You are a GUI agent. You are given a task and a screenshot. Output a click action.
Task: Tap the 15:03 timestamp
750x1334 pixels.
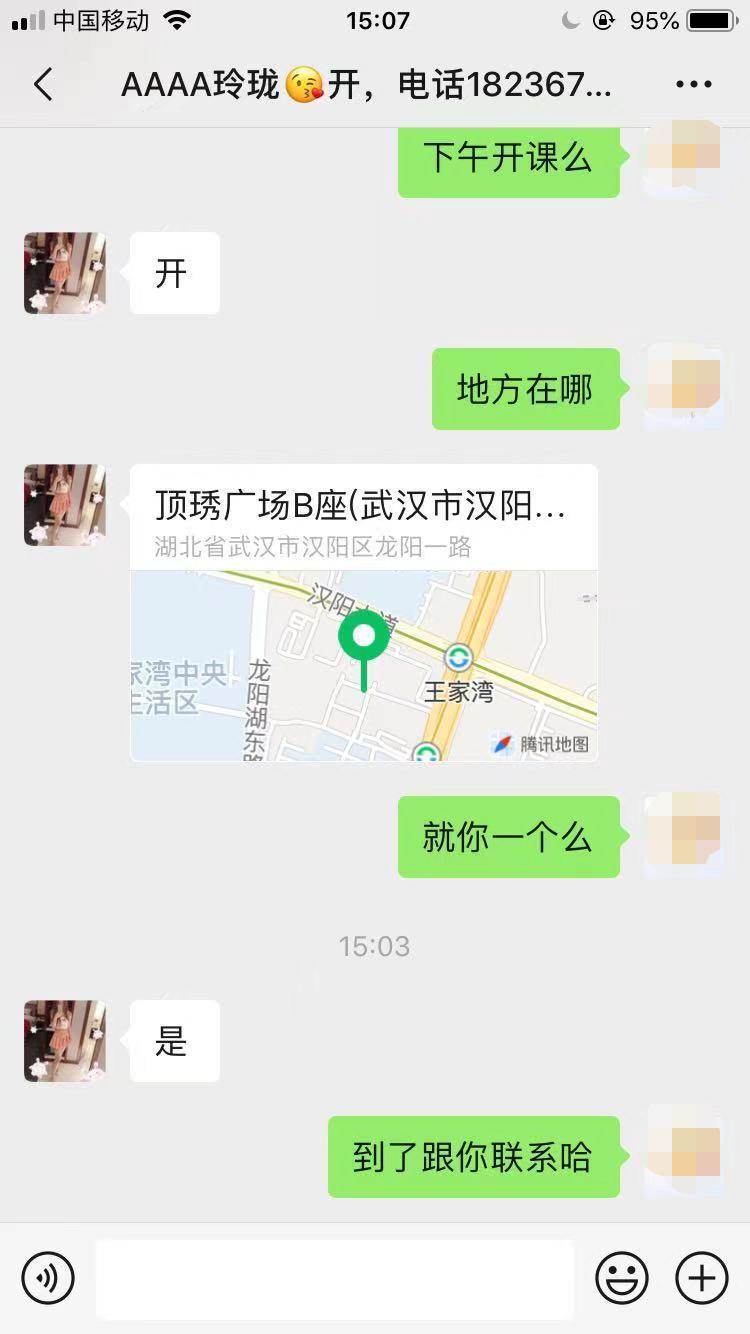tap(374, 945)
